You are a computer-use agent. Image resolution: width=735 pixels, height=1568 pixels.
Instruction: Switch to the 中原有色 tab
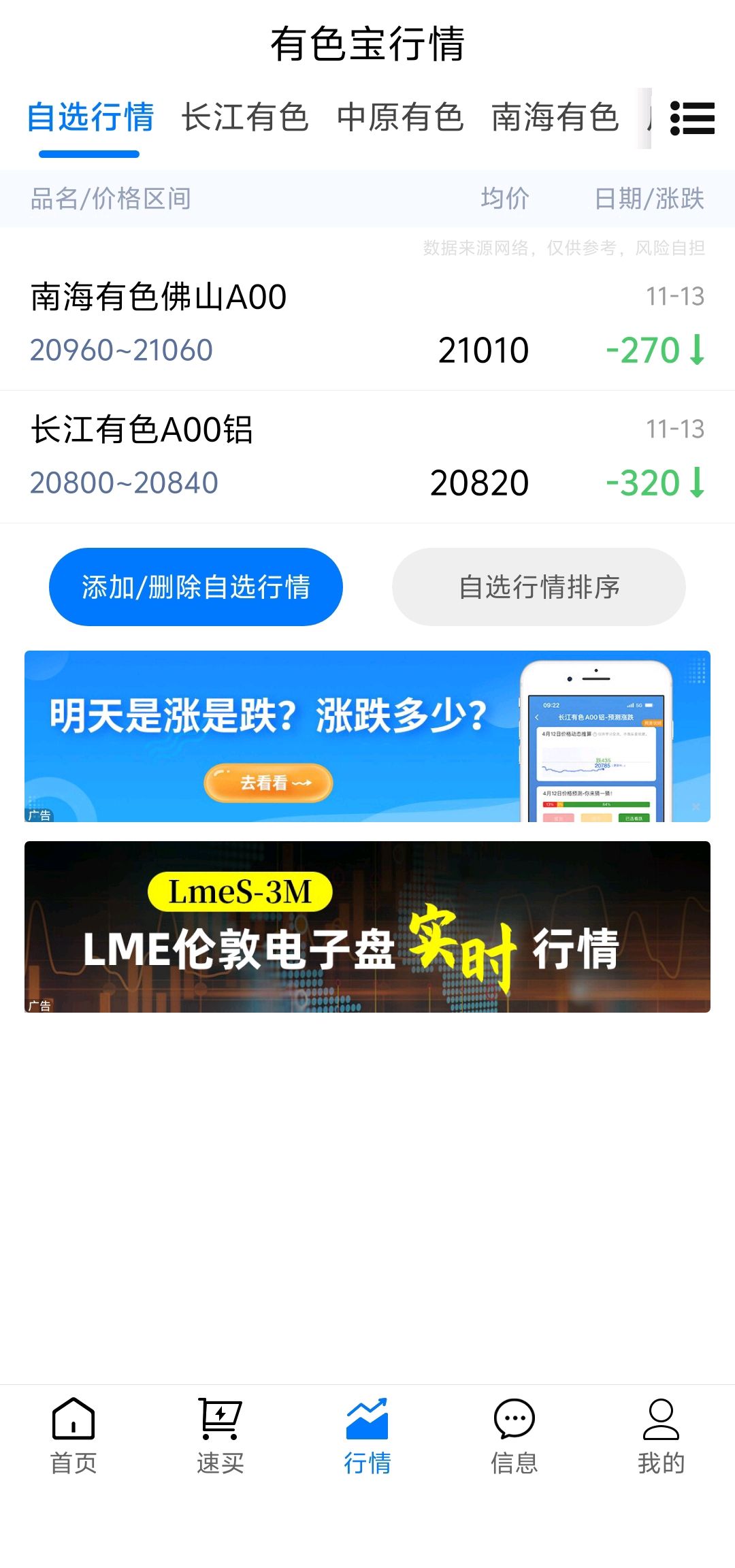(x=400, y=117)
